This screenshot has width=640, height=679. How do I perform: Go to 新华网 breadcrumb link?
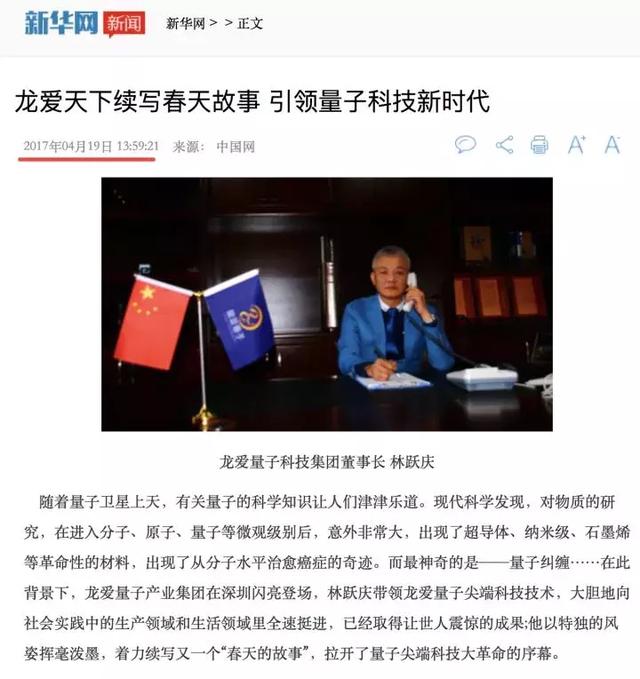(x=185, y=23)
